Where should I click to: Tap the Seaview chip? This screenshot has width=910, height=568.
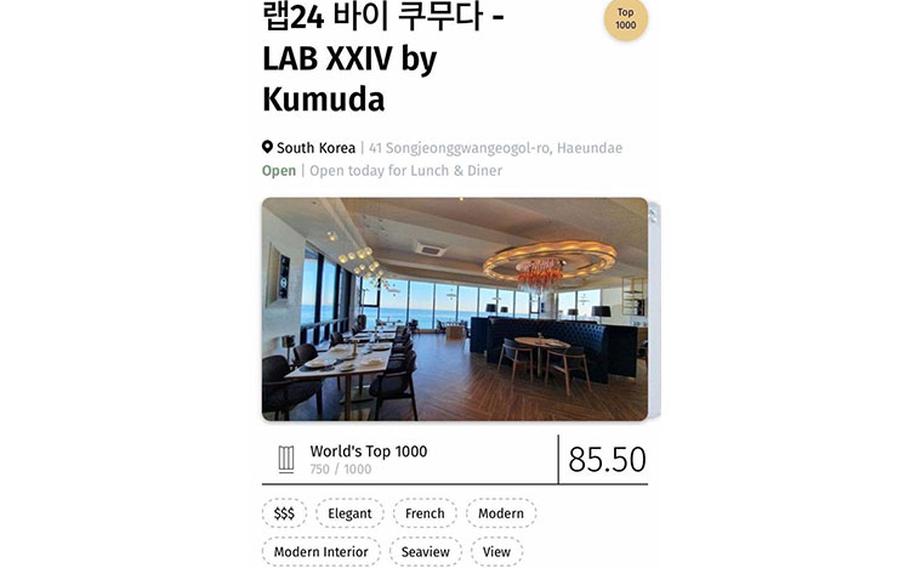coord(425,551)
